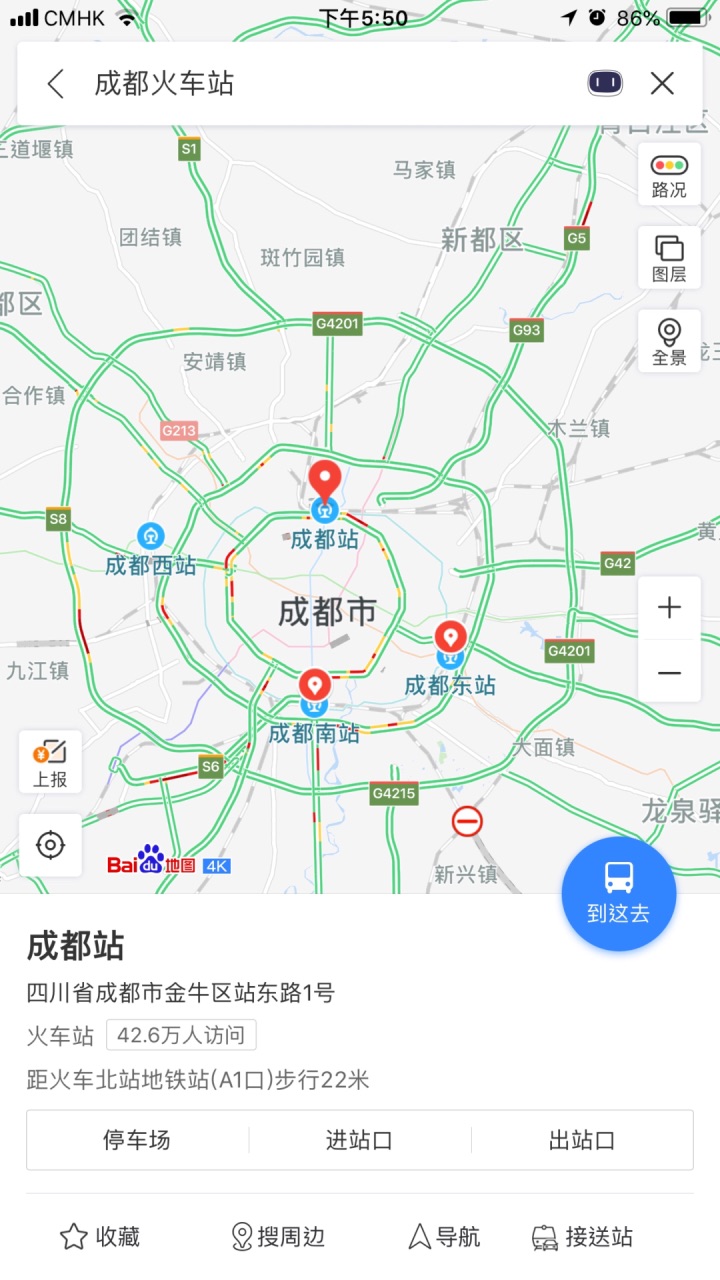Select the 成都东站 map pin
Screen dimensions: 720x1280
450,638
